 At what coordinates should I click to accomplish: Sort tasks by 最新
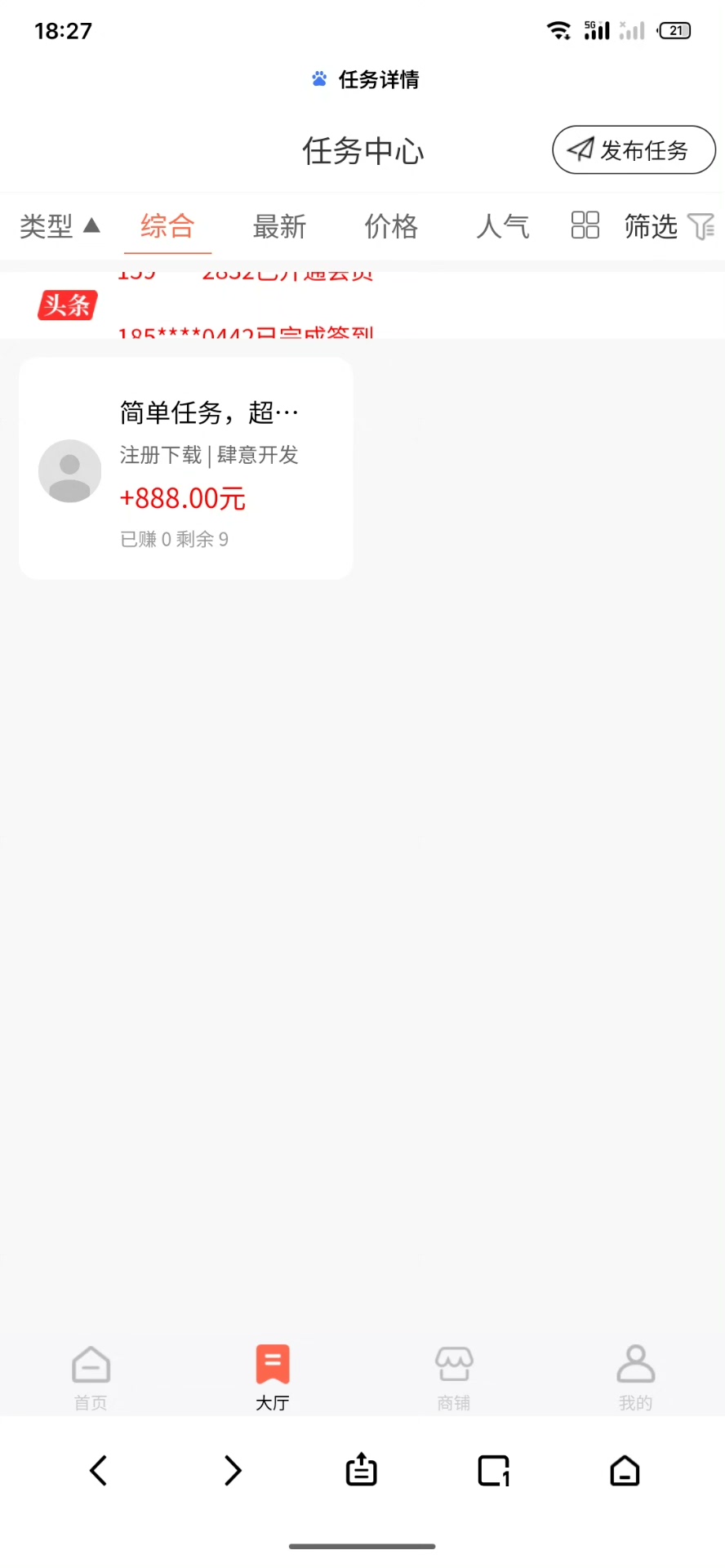coord(279,226)
